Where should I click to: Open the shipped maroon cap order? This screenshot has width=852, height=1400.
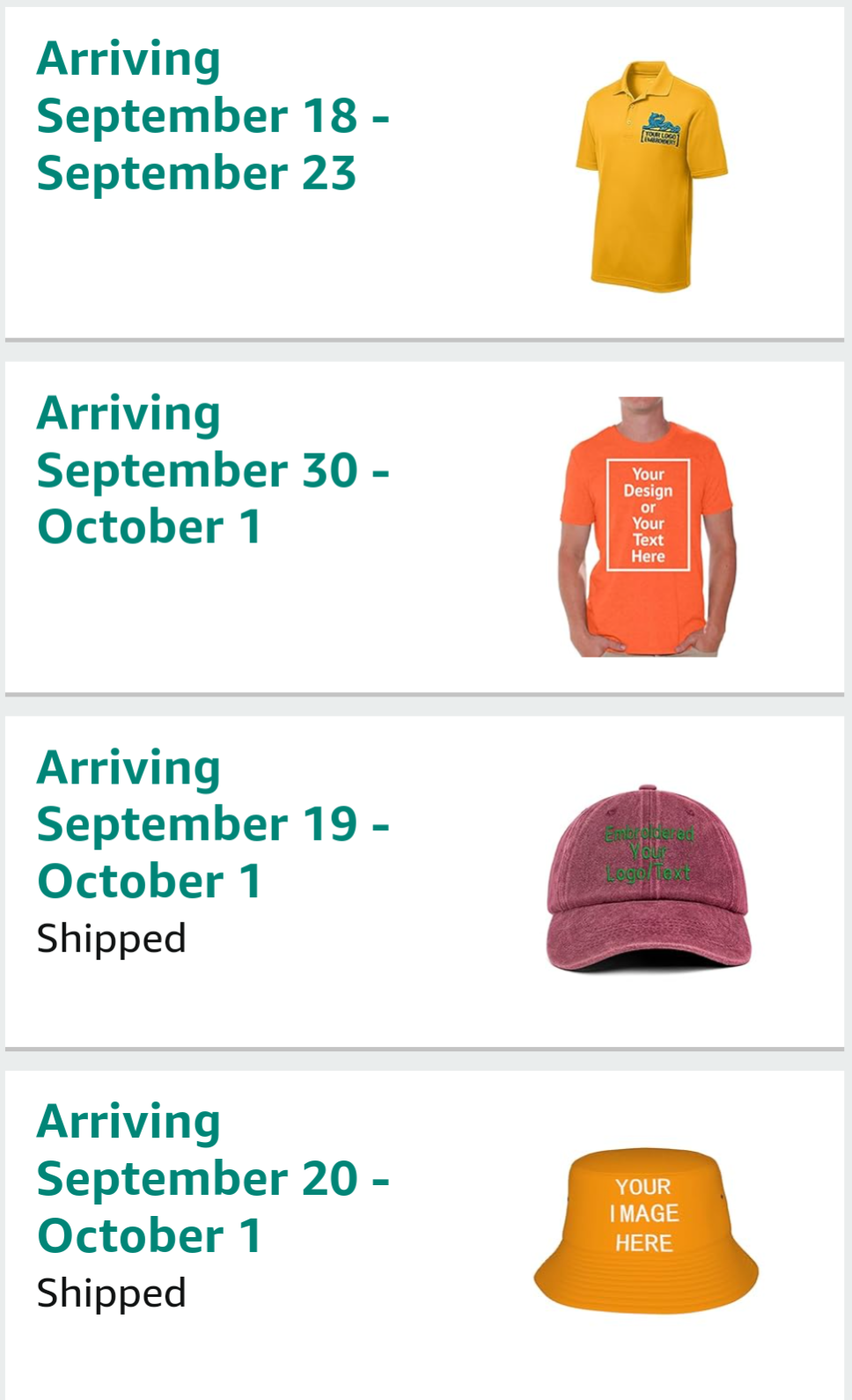(x=424, y=882)
